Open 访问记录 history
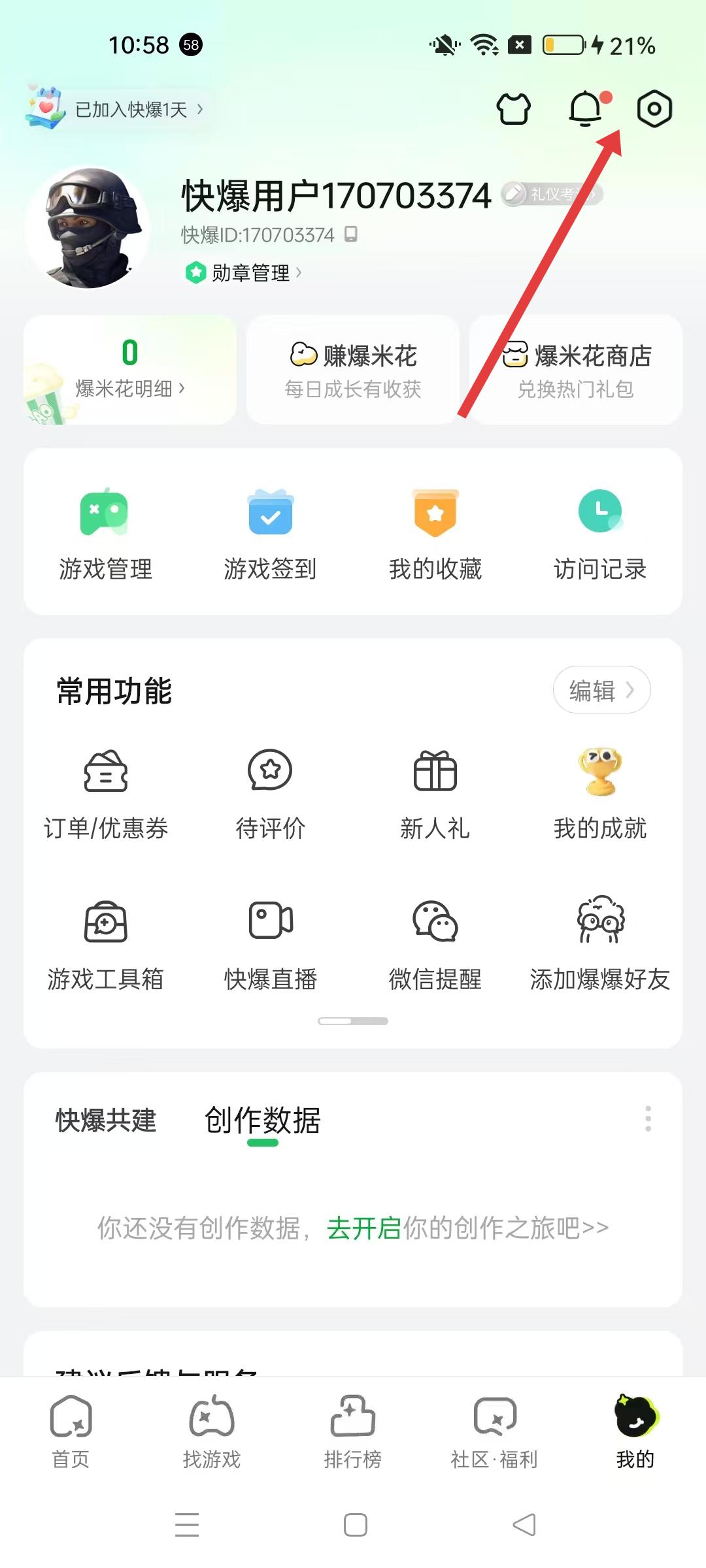This screenshot has width=706, height=1568. [x=600, y=533]
